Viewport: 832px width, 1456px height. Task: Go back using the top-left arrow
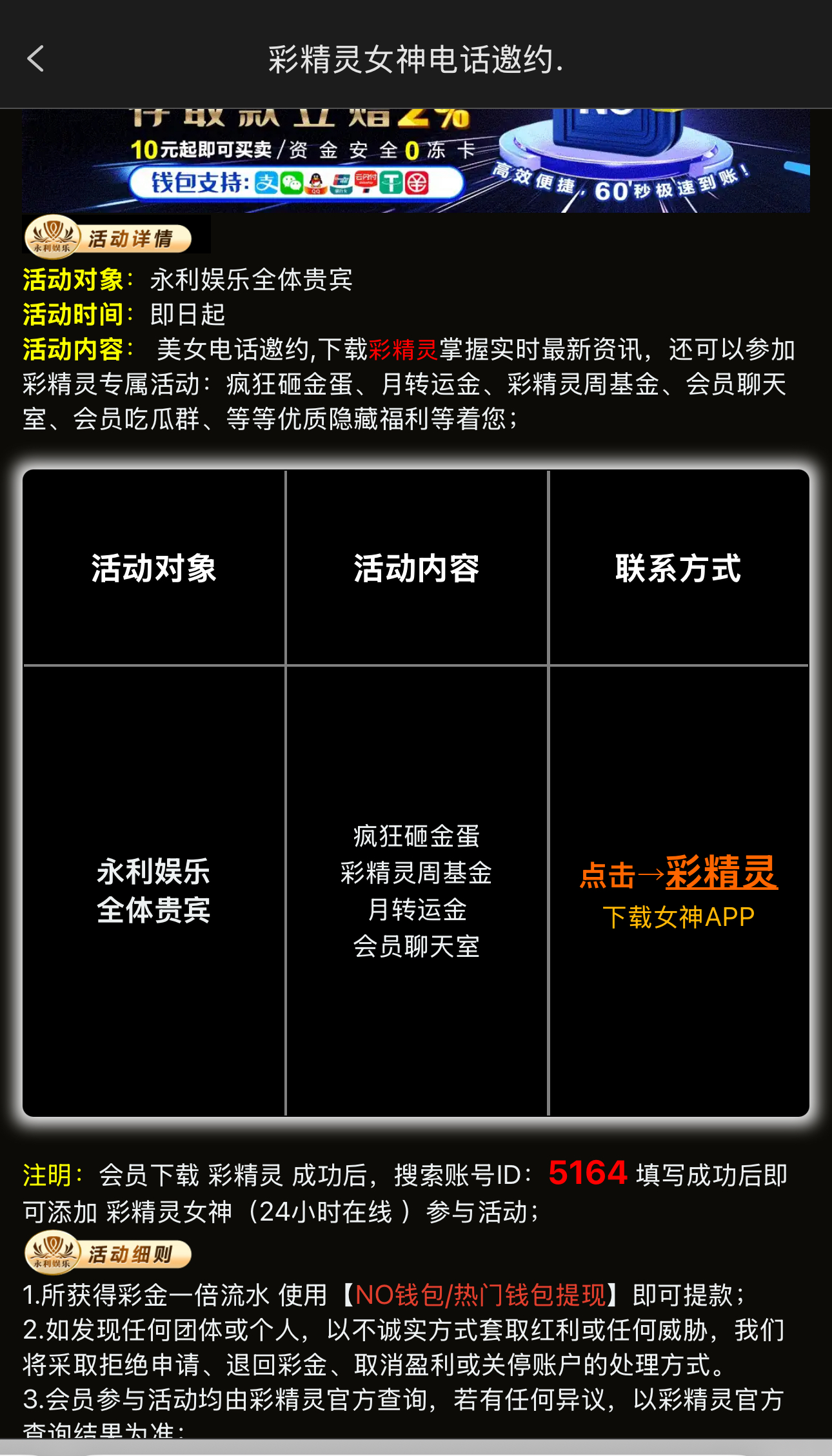(x=36, y=59)
